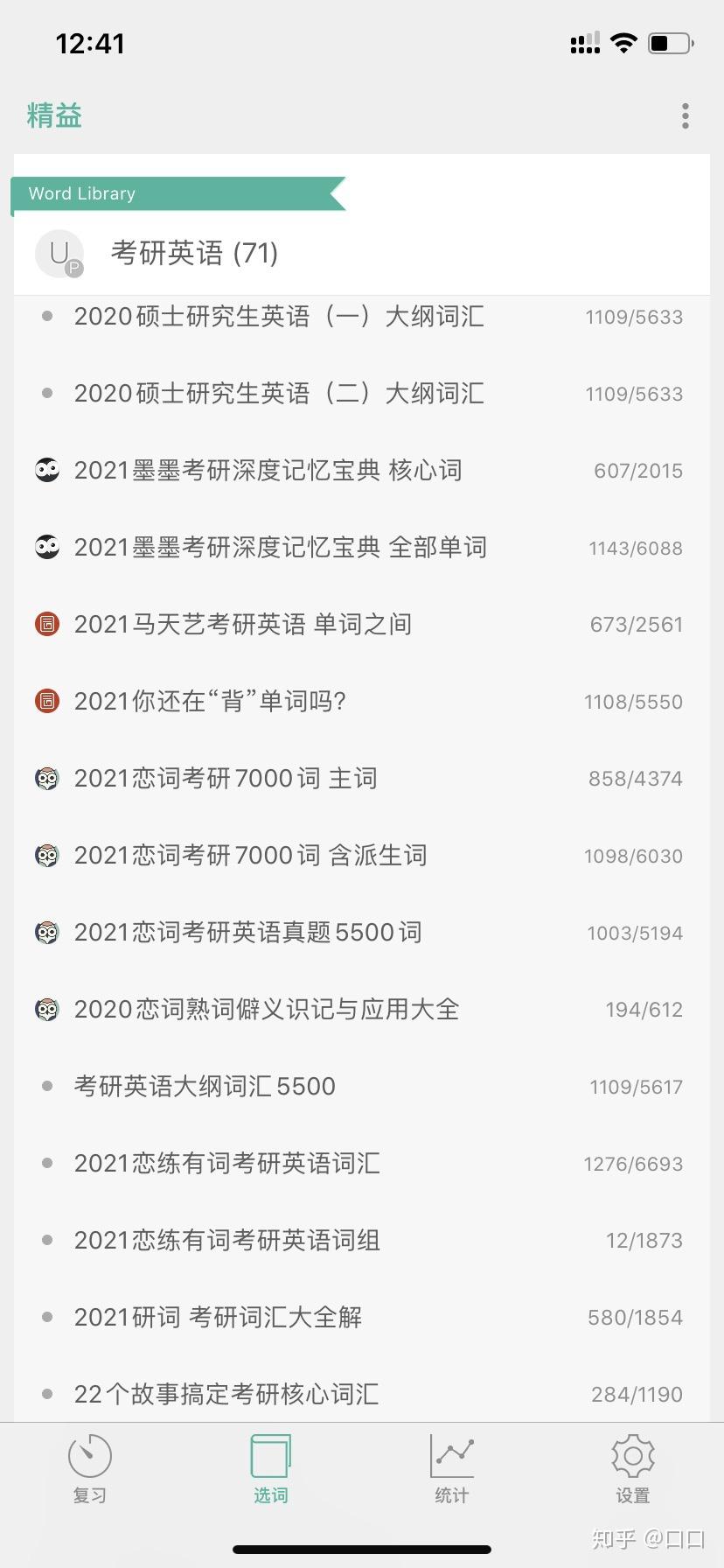Open 2021马天艺考研英语 单词之间
The width and height of the screenshot is (724, 1568).
[x=242, y=625]
